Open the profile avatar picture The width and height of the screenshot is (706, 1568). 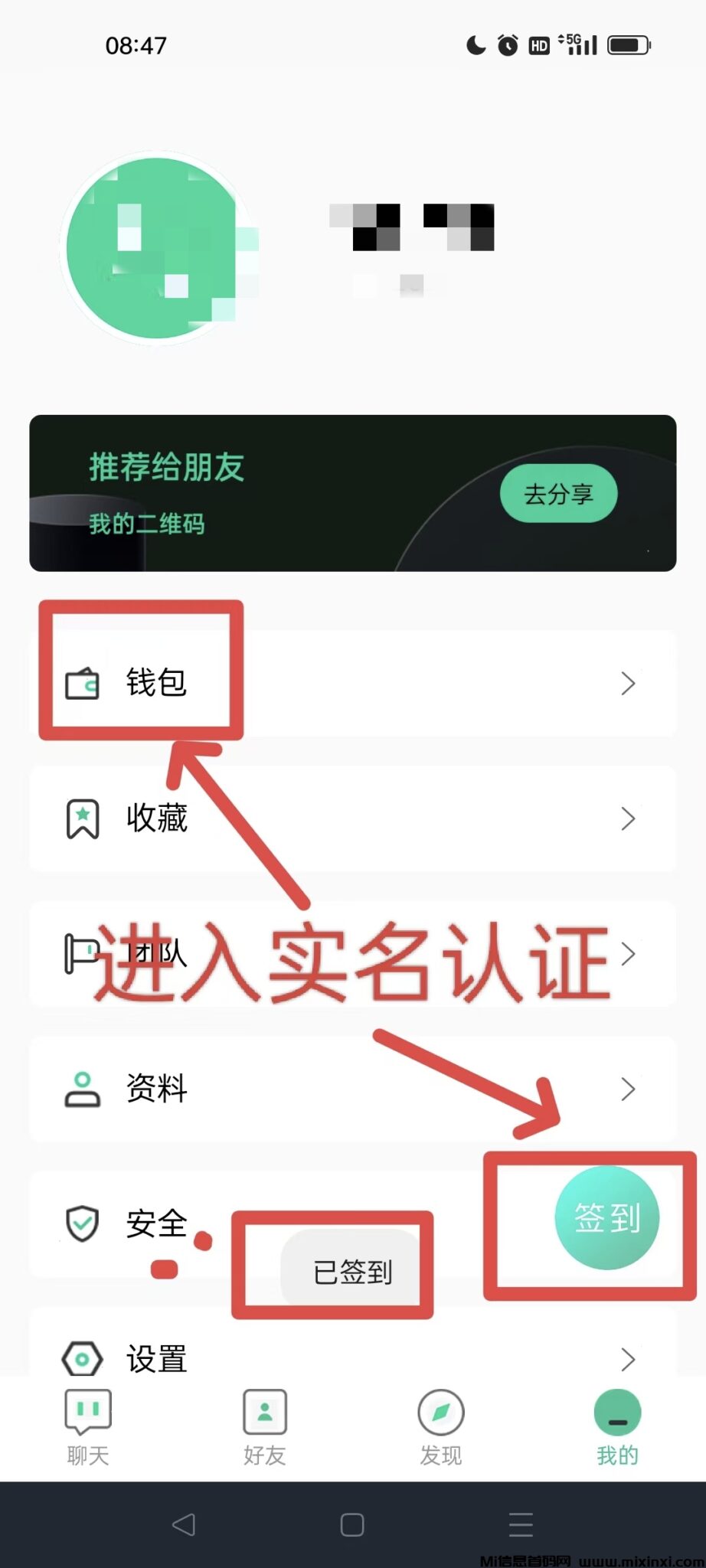point(157,248)
